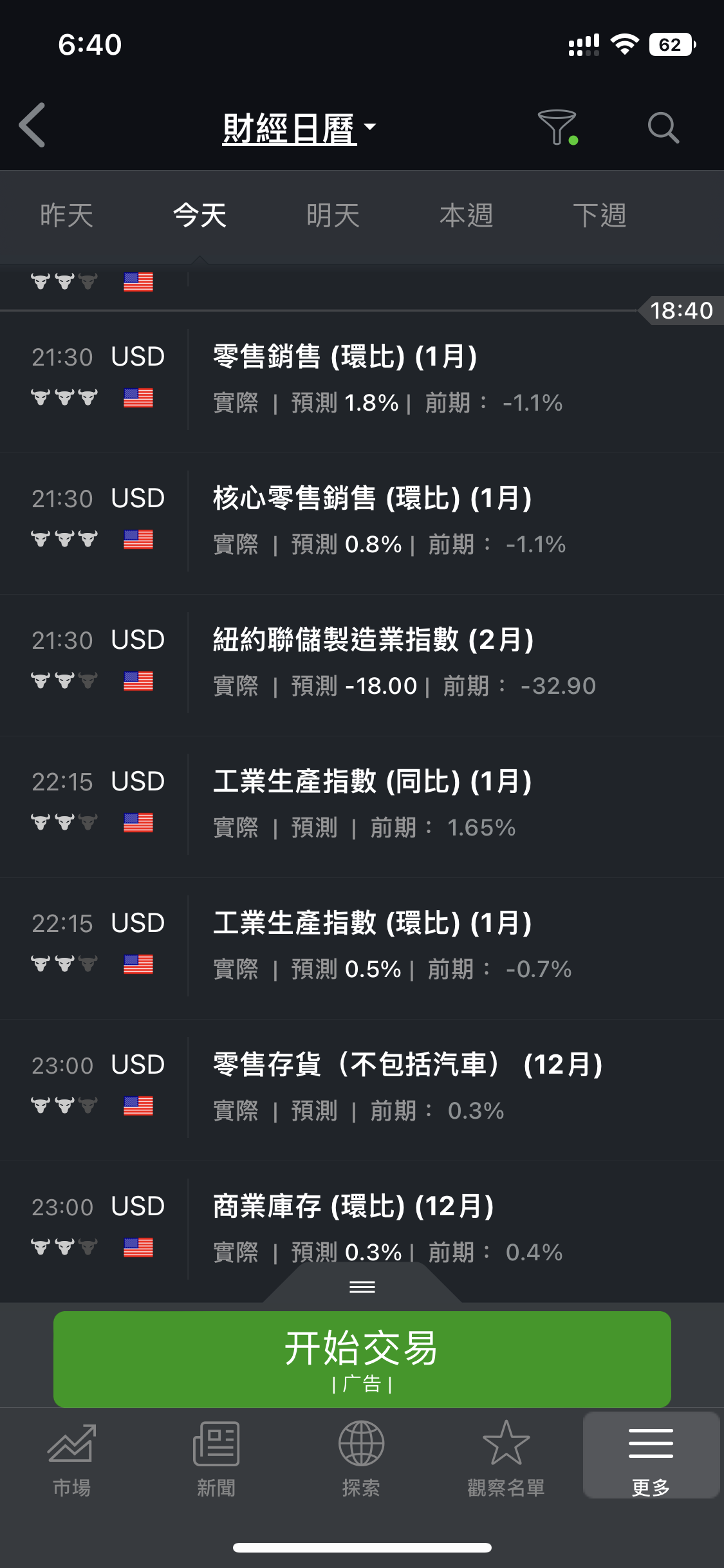View the 紐約聯儲製造業指數 (2月) event
Viewport: 724px width, 1568px height.
click(x=362, y=666)
